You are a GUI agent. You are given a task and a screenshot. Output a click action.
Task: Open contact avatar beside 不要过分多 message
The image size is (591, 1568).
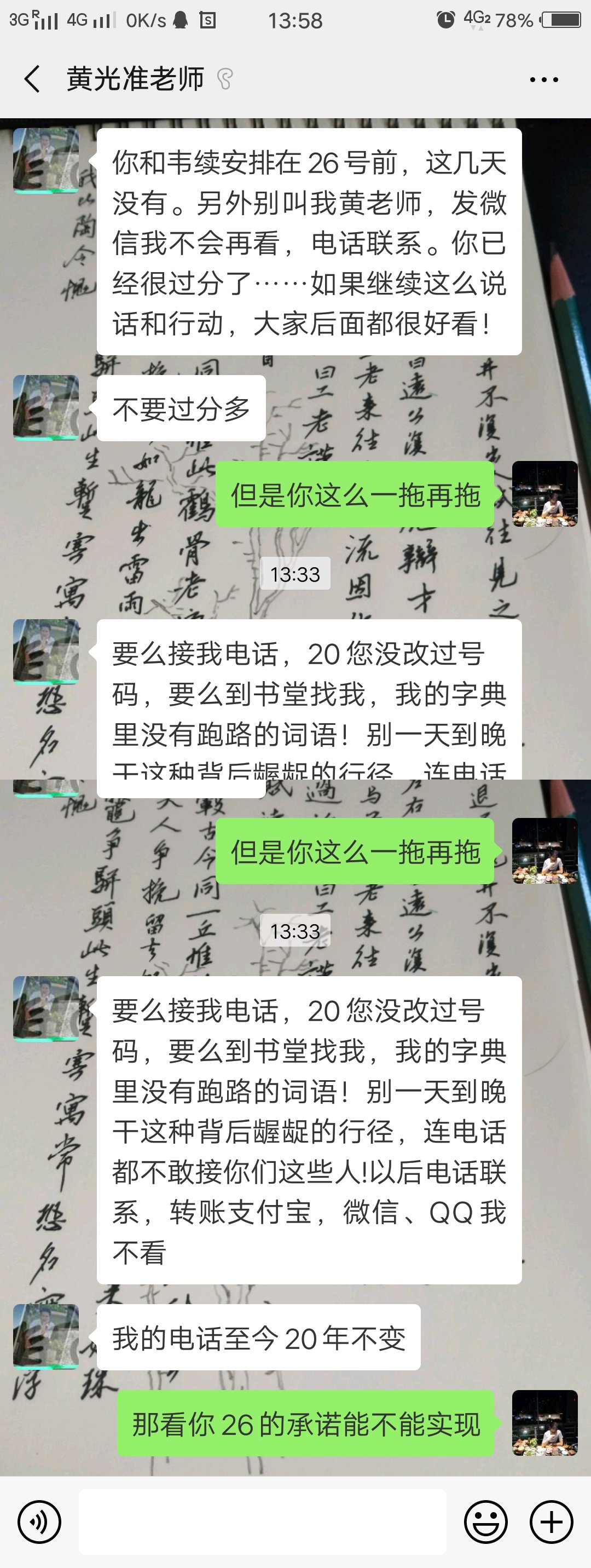[x=47, y=408]
